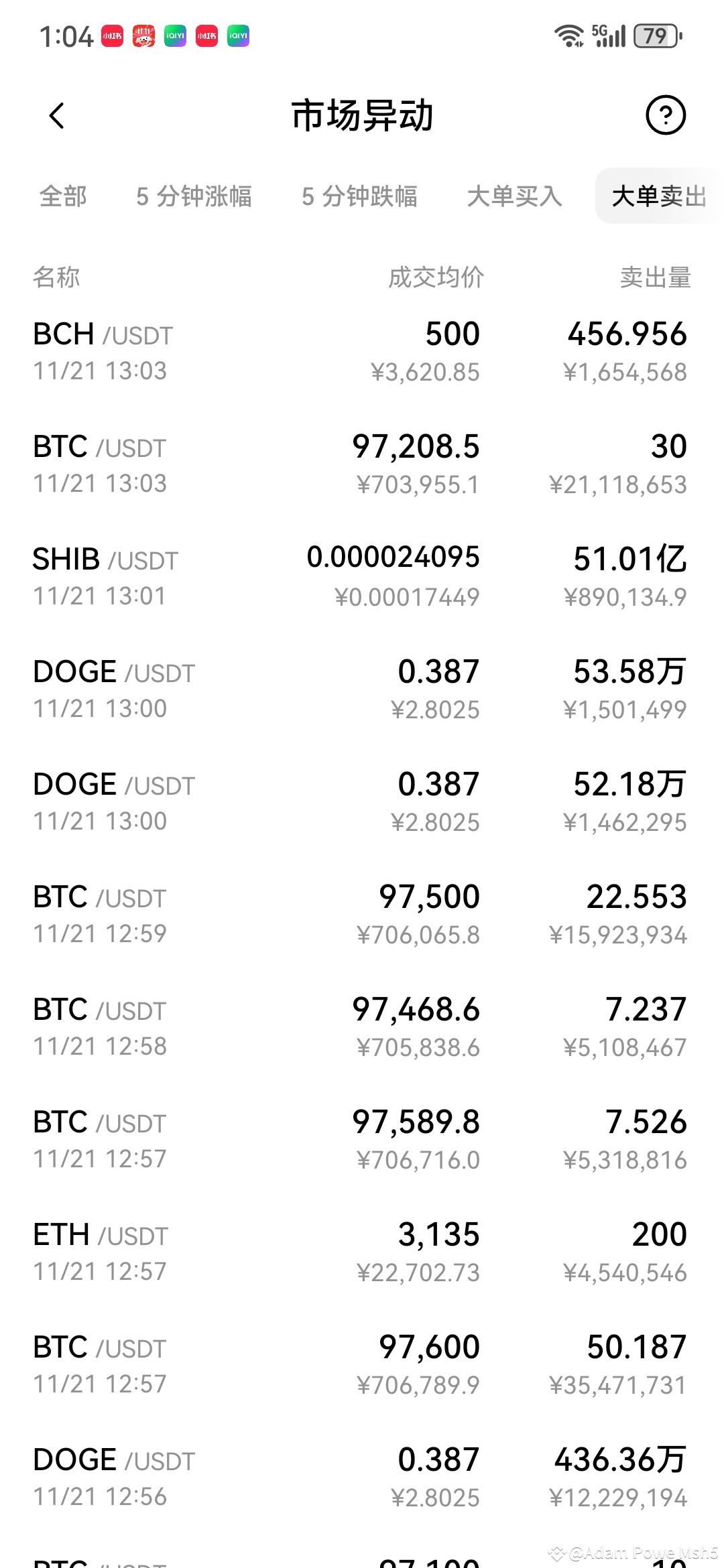Tap the red festive app notification icon
Image resolution: width=724 pixels, height=1568 pixels.
[143, 36]
